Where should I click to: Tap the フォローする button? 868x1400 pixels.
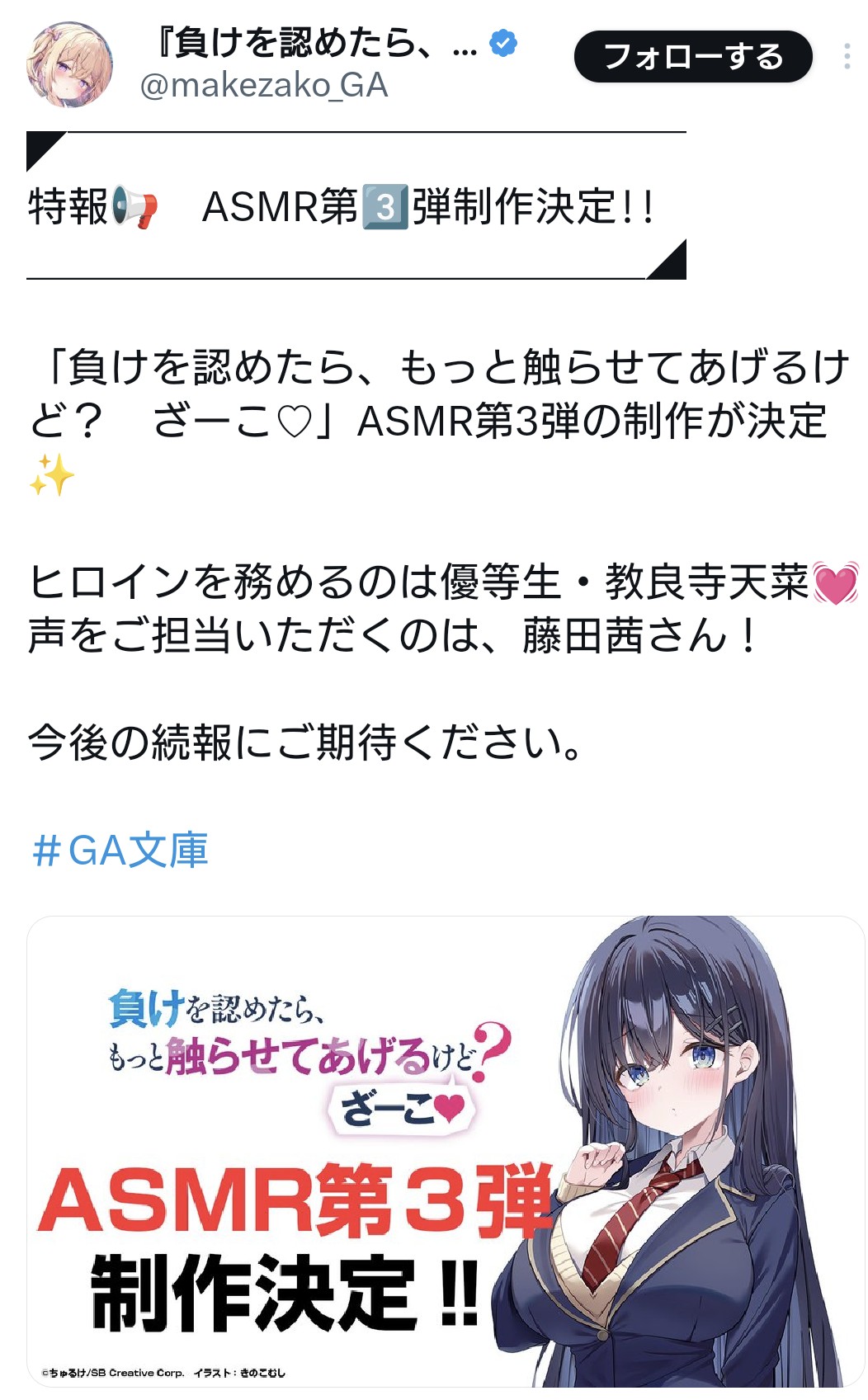click(x=693, y=56)
